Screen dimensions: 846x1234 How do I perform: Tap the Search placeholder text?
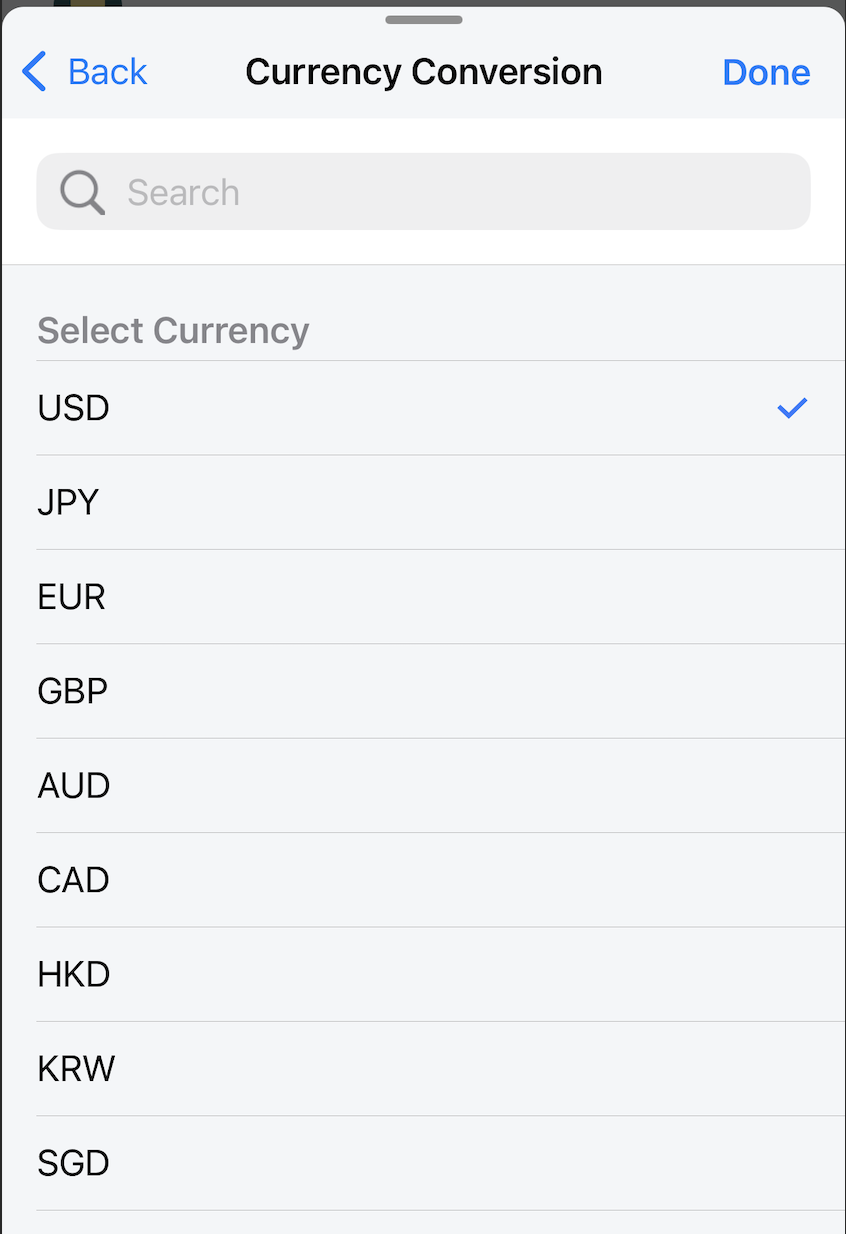[183, 191]
